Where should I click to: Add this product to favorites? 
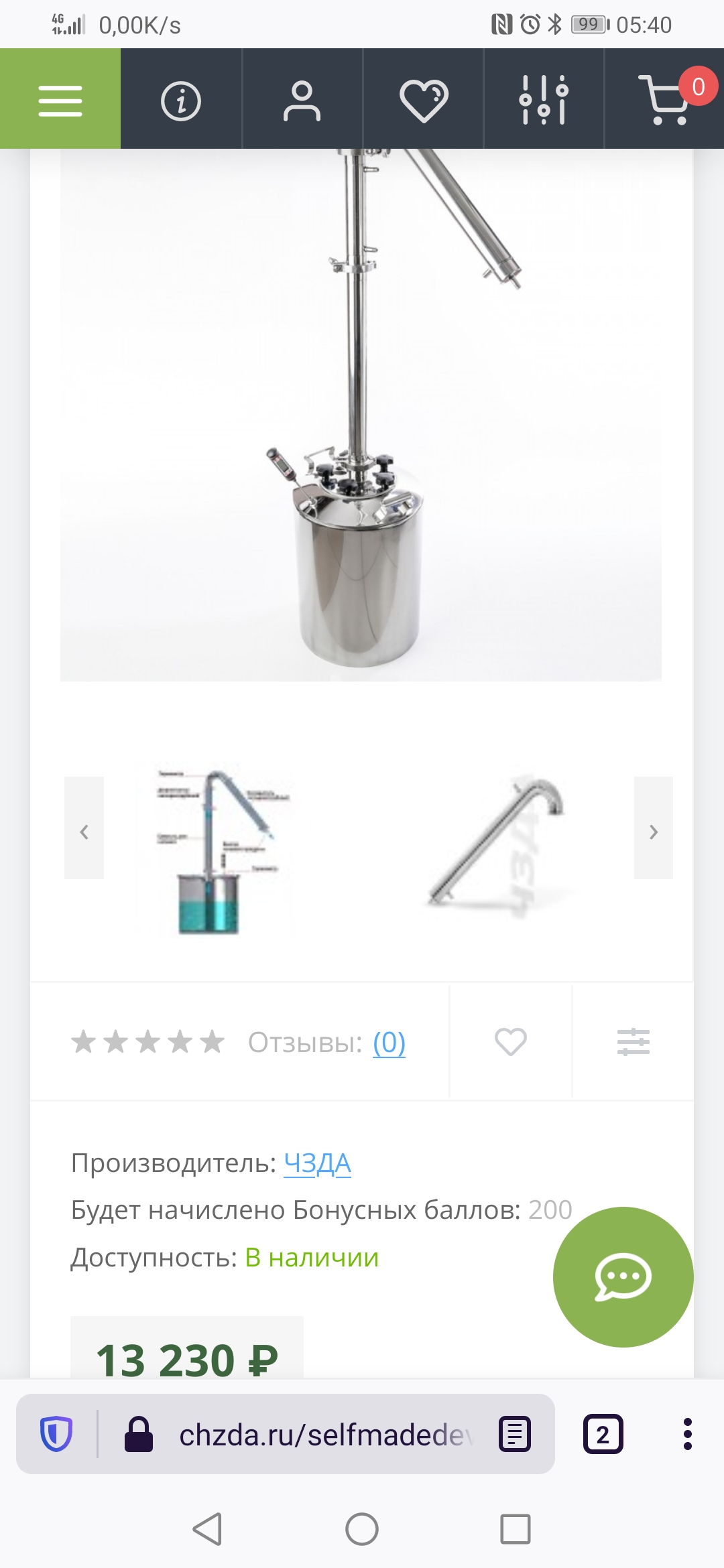click(511, 1042)
